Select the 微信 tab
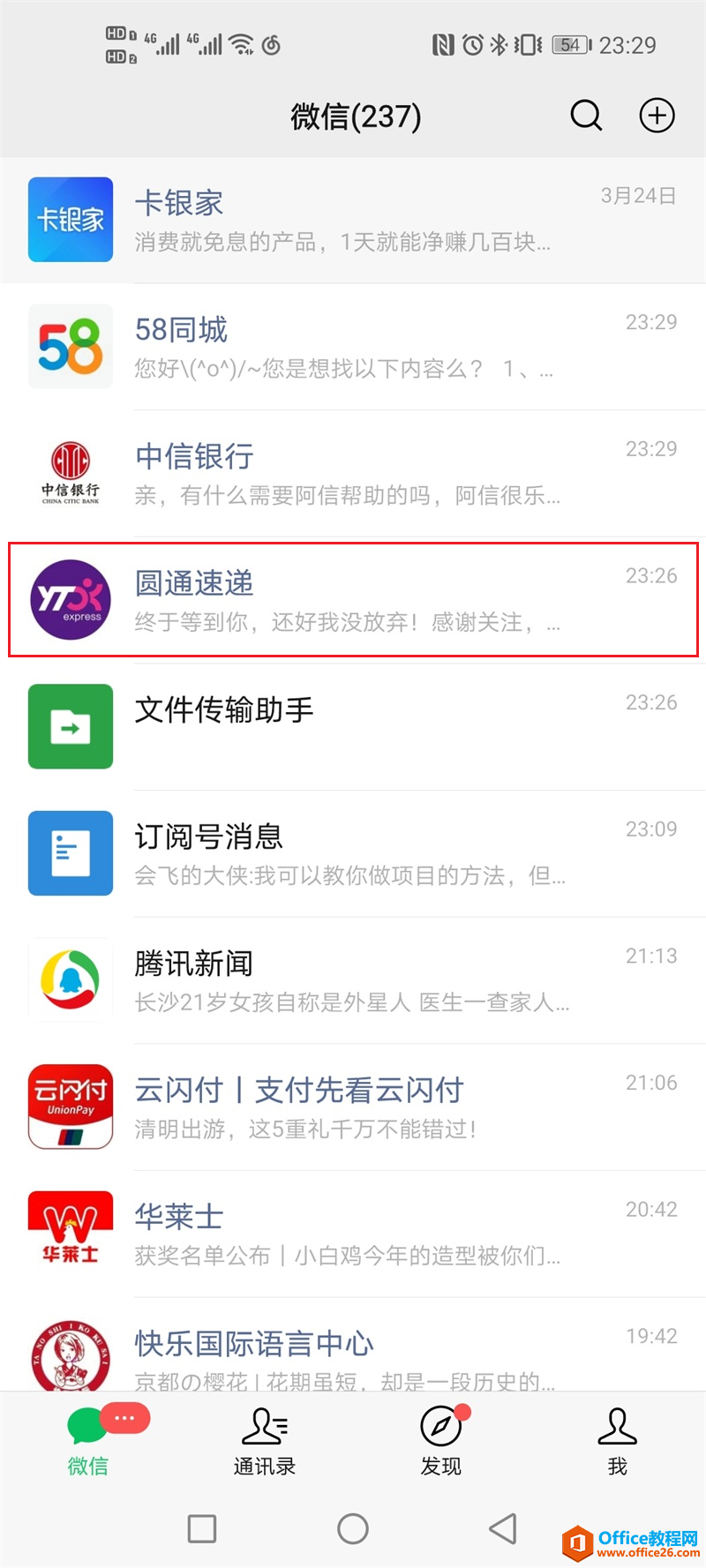 (x=88, y=1442)
